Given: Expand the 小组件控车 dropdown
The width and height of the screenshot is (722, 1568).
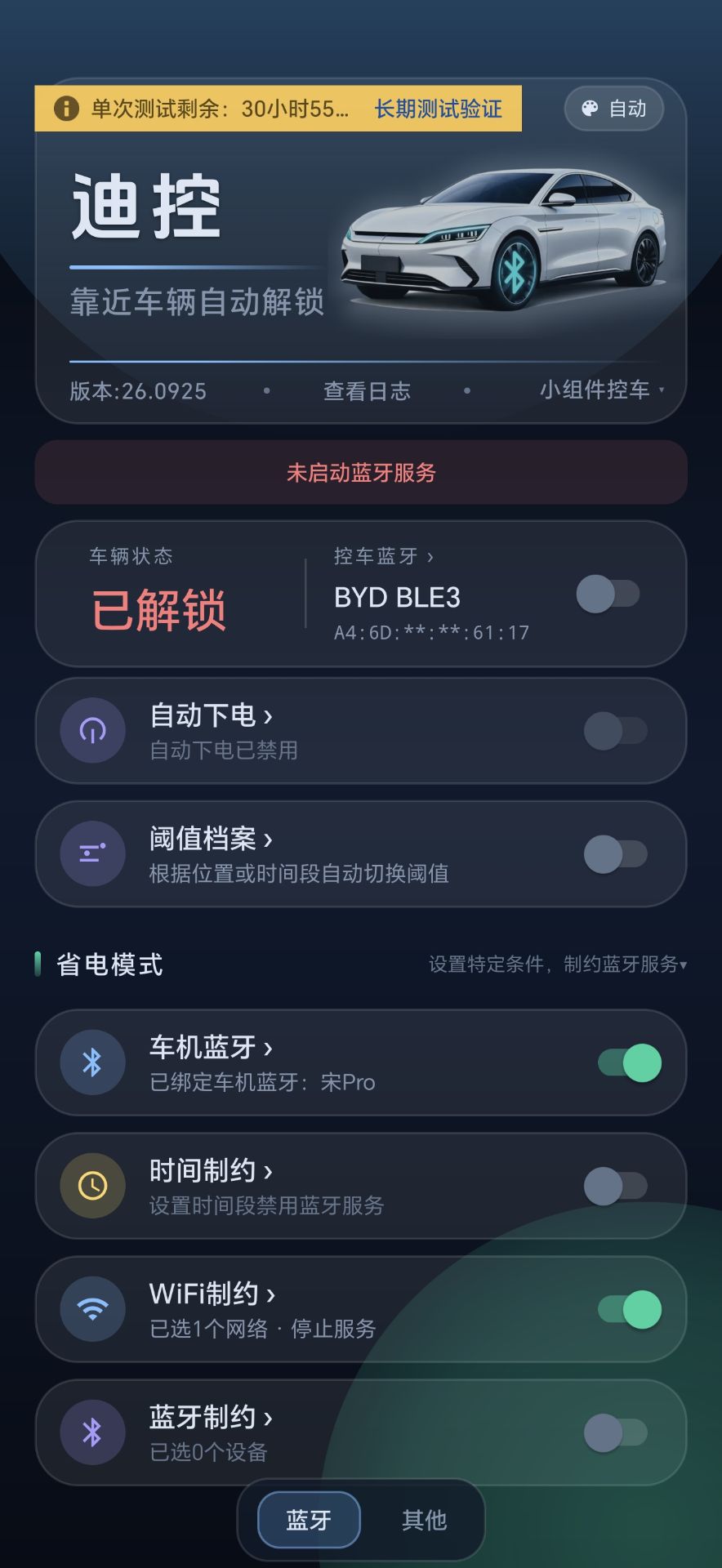Looking at the screenshot, I should [602, 390].
